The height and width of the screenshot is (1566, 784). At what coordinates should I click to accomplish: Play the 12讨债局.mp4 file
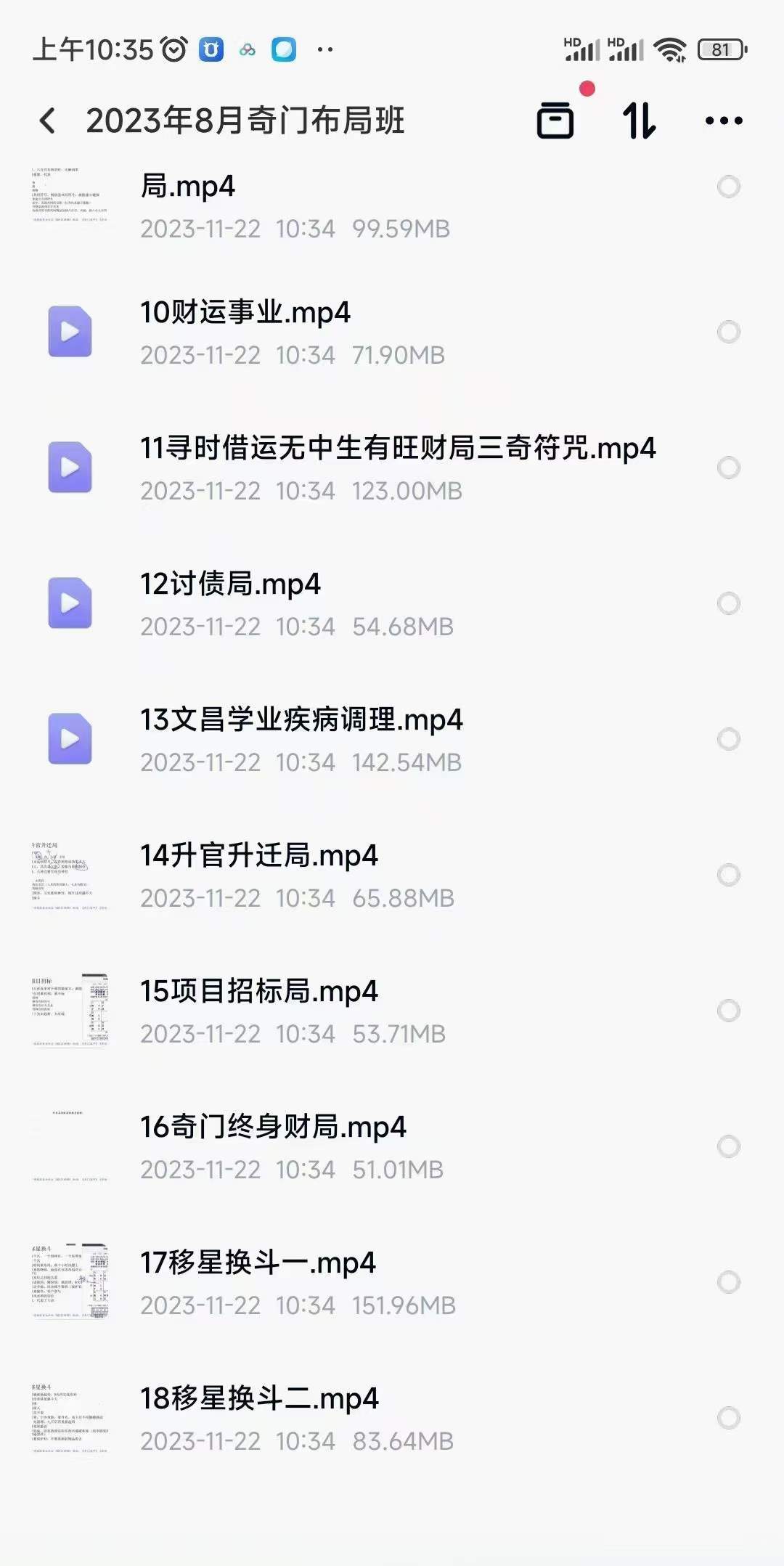point(392,603)
